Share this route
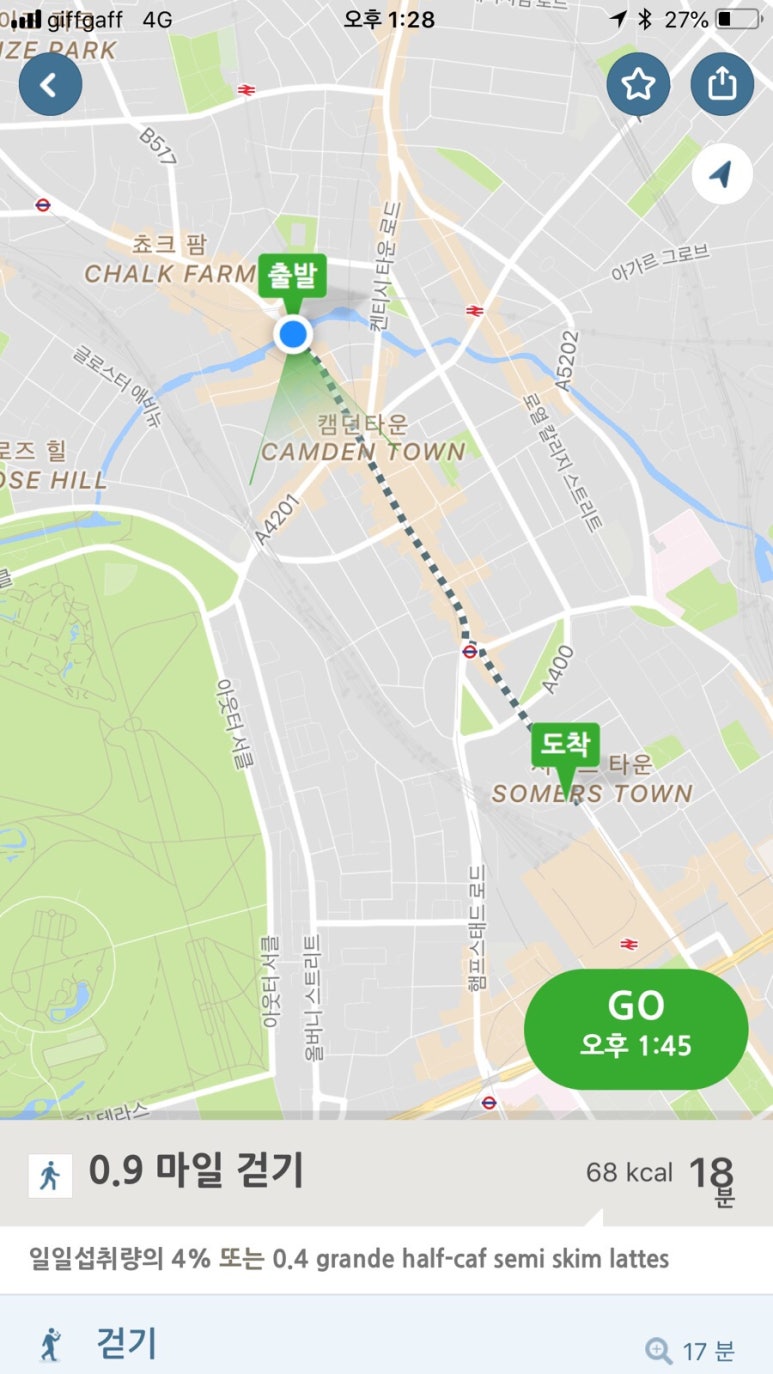Screen dimensions: 773x1374 coord(722,84)
